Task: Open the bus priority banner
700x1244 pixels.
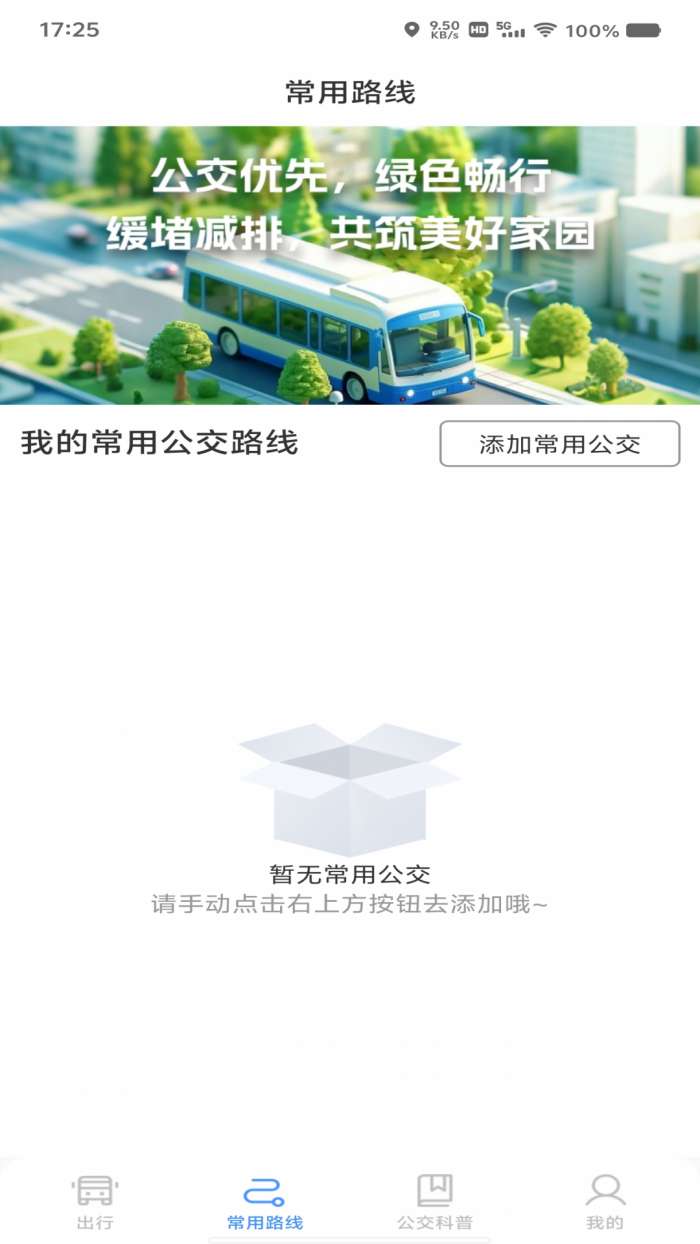Action: (350, 265)
